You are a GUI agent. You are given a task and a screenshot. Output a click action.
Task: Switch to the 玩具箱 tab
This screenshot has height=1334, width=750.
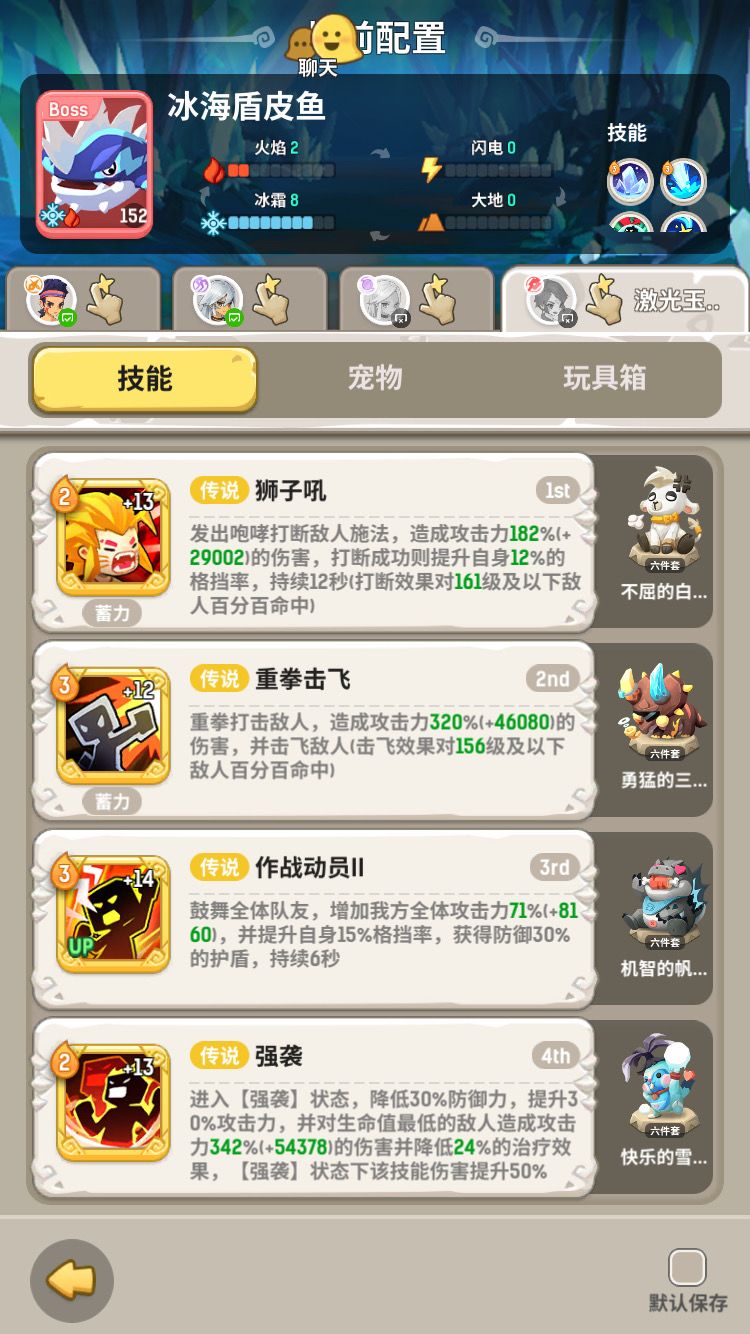point(604,378)
